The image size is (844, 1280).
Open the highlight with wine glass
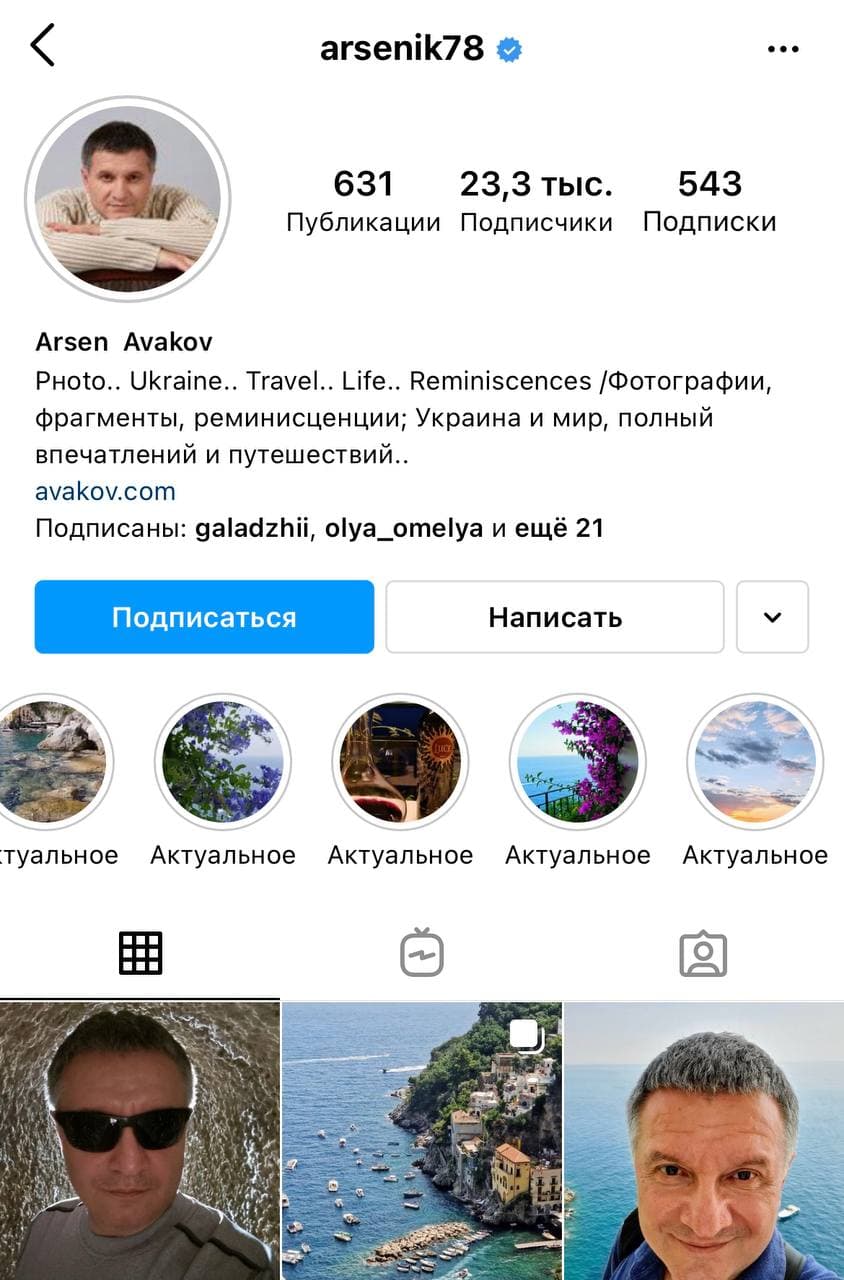(x=400, y=762)
